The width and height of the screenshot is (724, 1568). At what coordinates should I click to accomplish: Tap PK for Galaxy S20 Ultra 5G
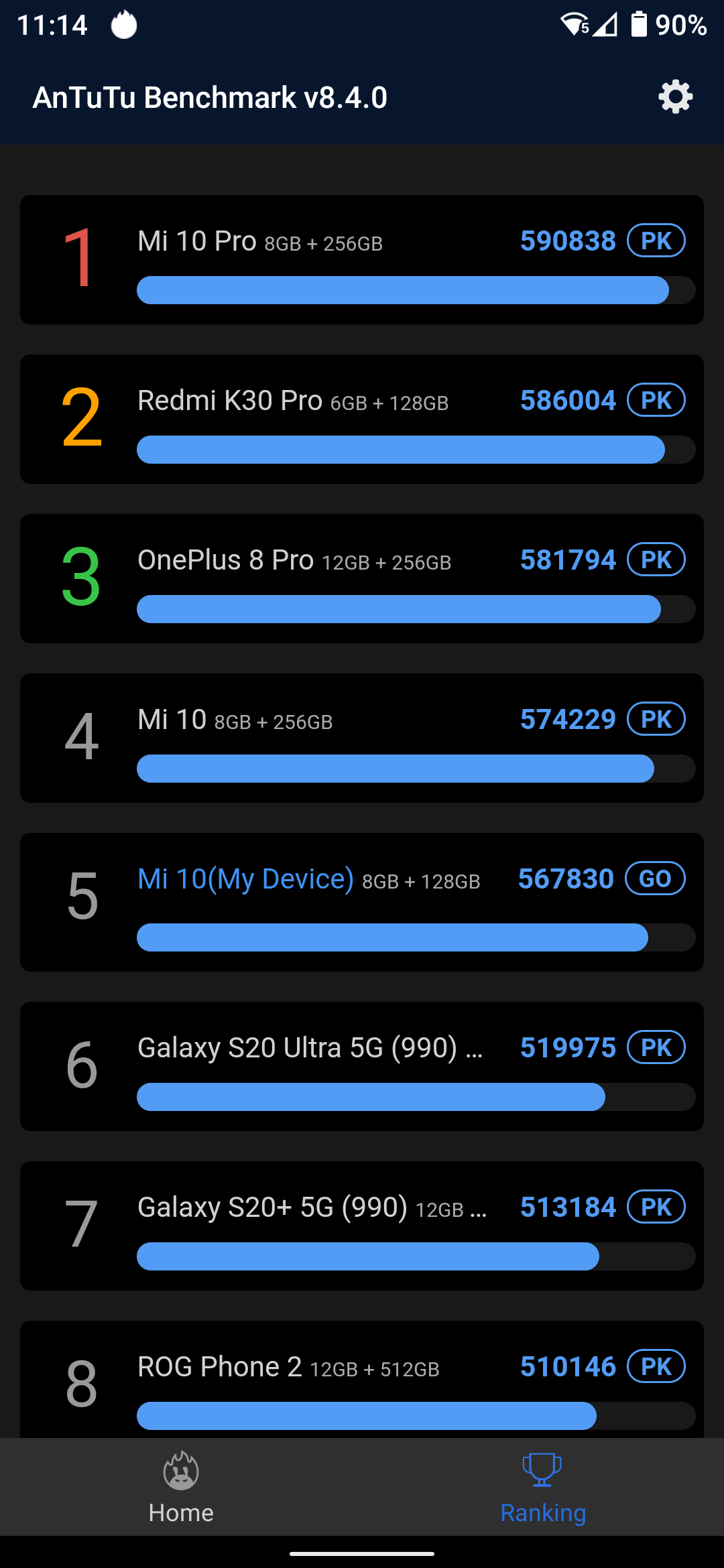coord(656,1047)
